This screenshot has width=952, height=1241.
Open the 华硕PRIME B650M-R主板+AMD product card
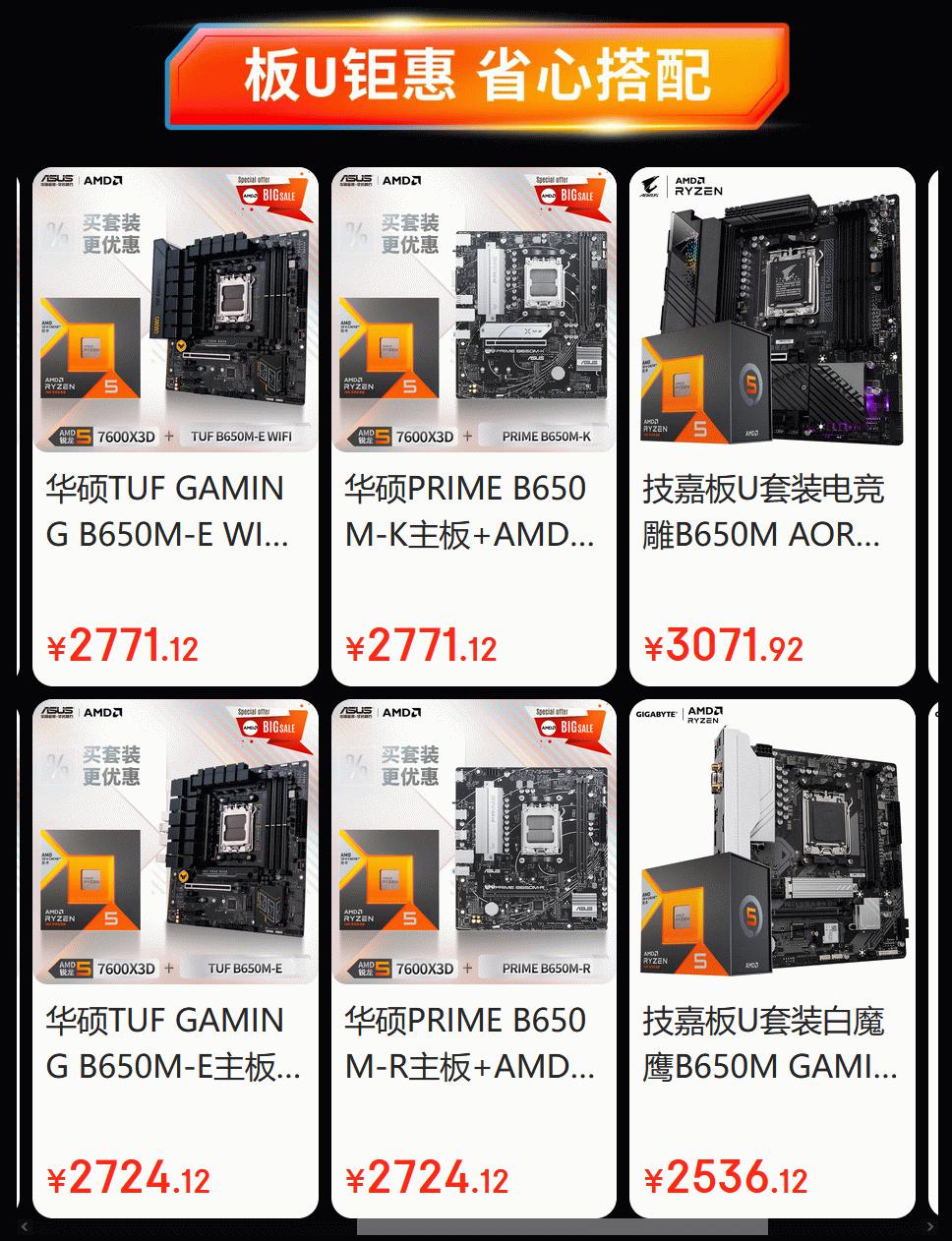[473, 958]
